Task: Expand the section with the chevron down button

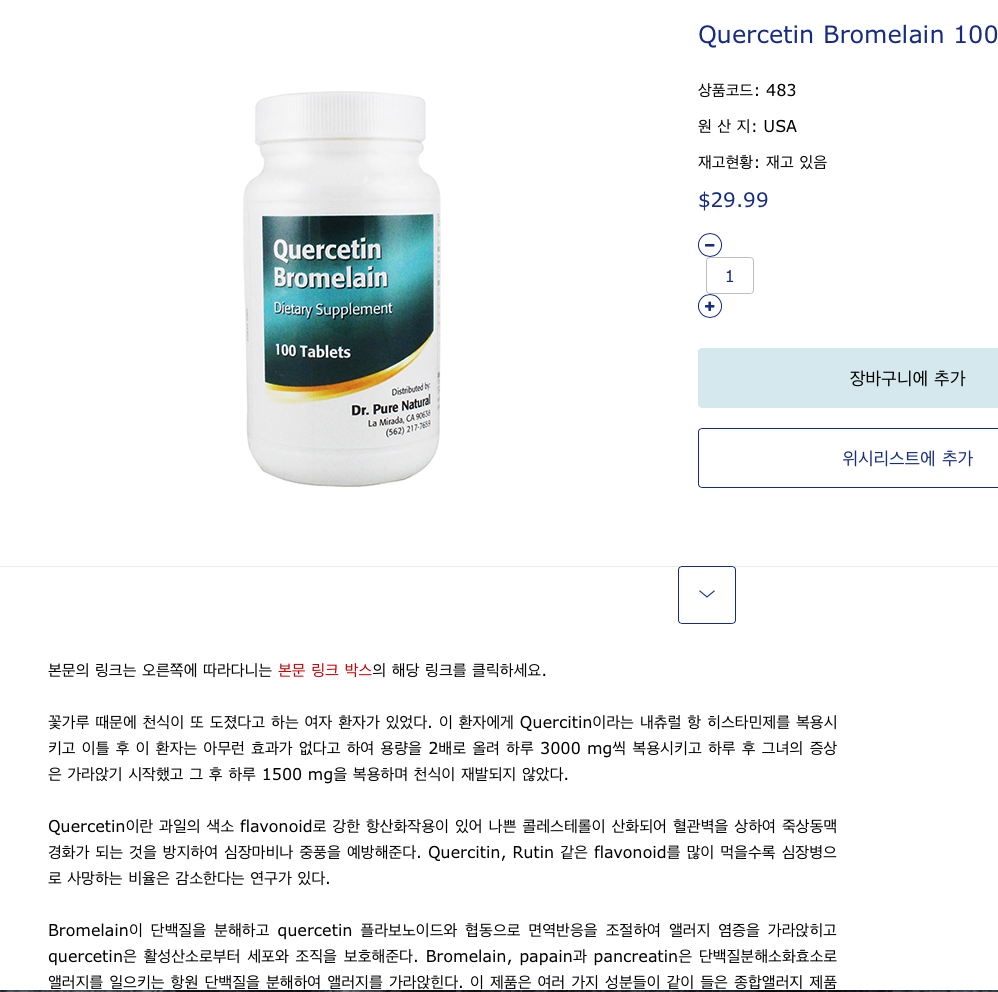Action: [707, 595]
